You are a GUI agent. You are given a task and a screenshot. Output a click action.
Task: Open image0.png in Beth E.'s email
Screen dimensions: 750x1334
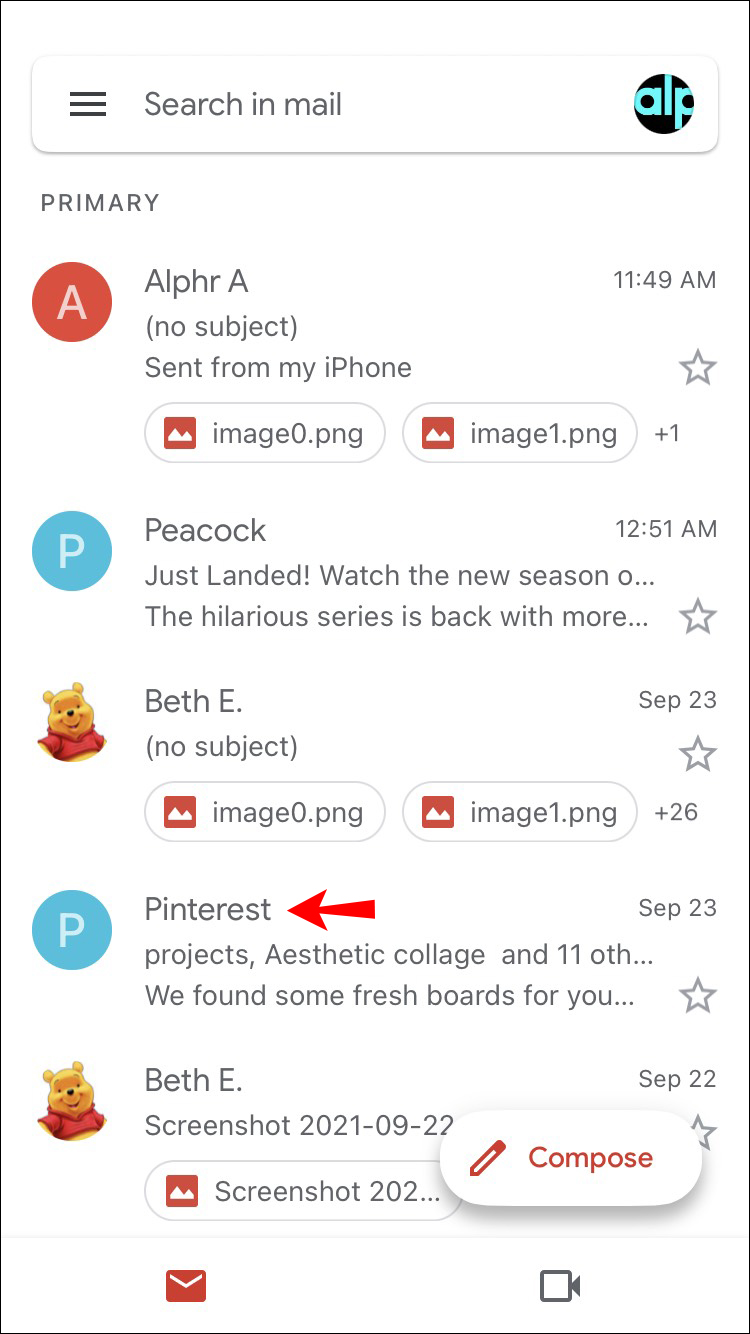(x=265, y=812)
